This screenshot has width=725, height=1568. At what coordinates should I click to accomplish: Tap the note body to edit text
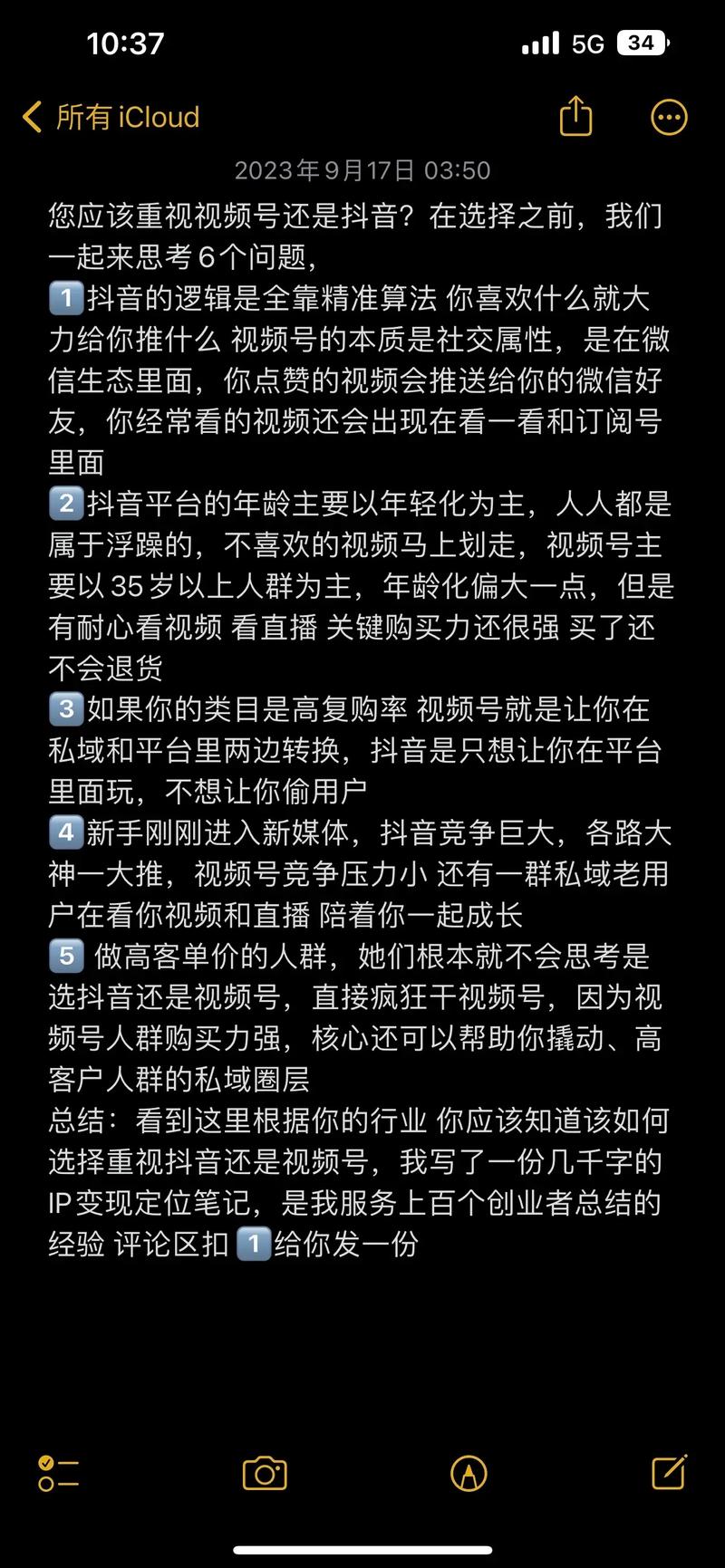click(x=361, y=730)
